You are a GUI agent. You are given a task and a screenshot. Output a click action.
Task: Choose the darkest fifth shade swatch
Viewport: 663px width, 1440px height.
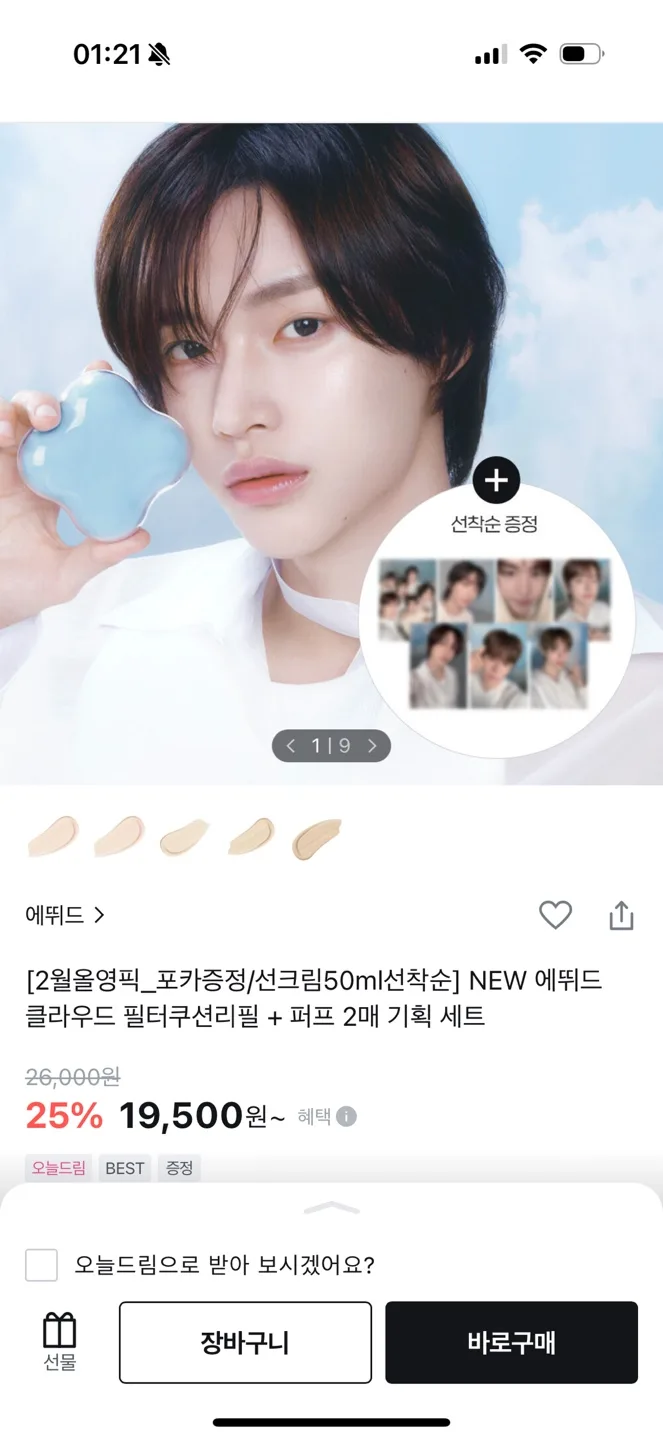(316, 838)
